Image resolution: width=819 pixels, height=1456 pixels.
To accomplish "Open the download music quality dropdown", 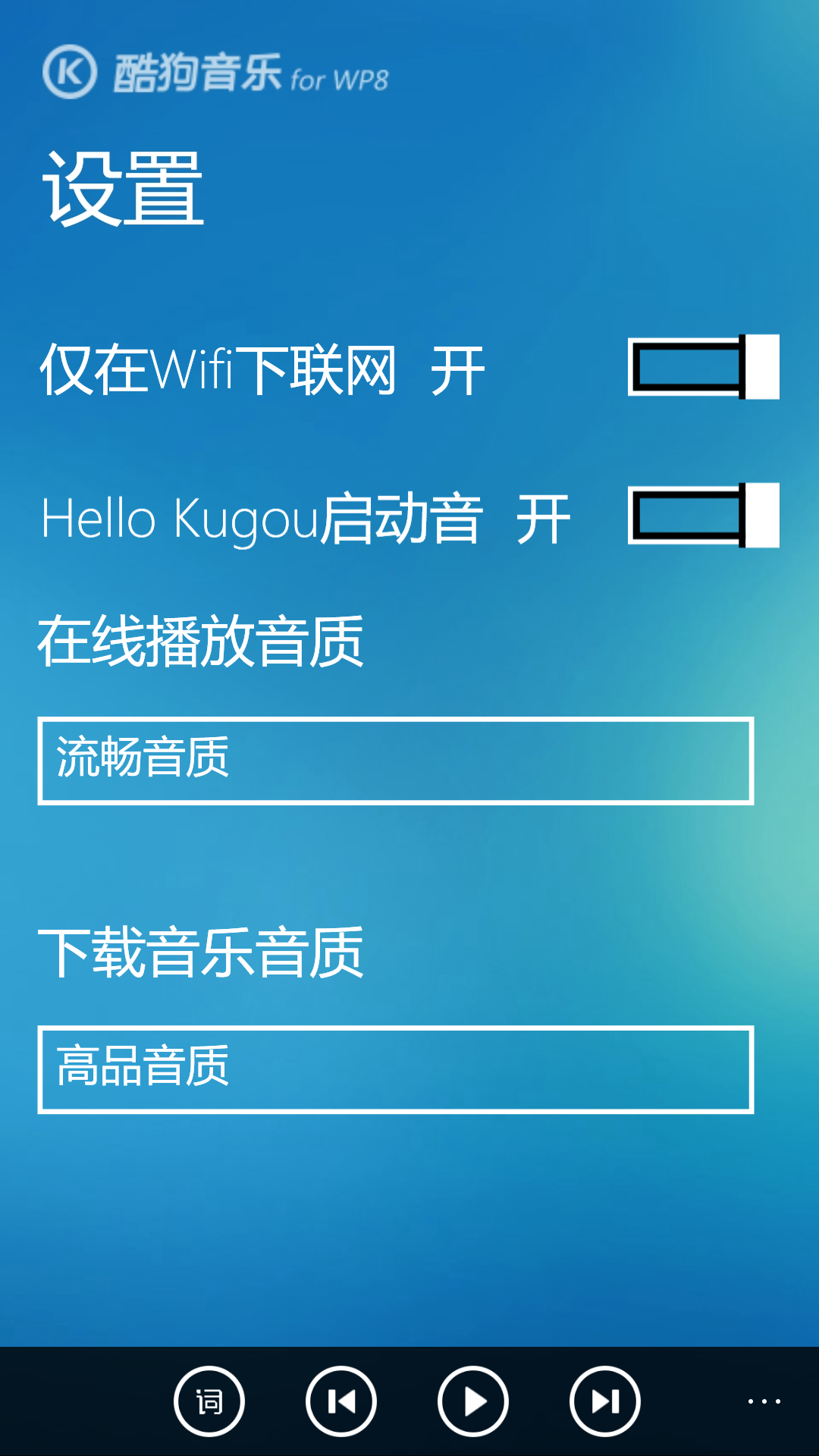I will [x=395, y=1069].
